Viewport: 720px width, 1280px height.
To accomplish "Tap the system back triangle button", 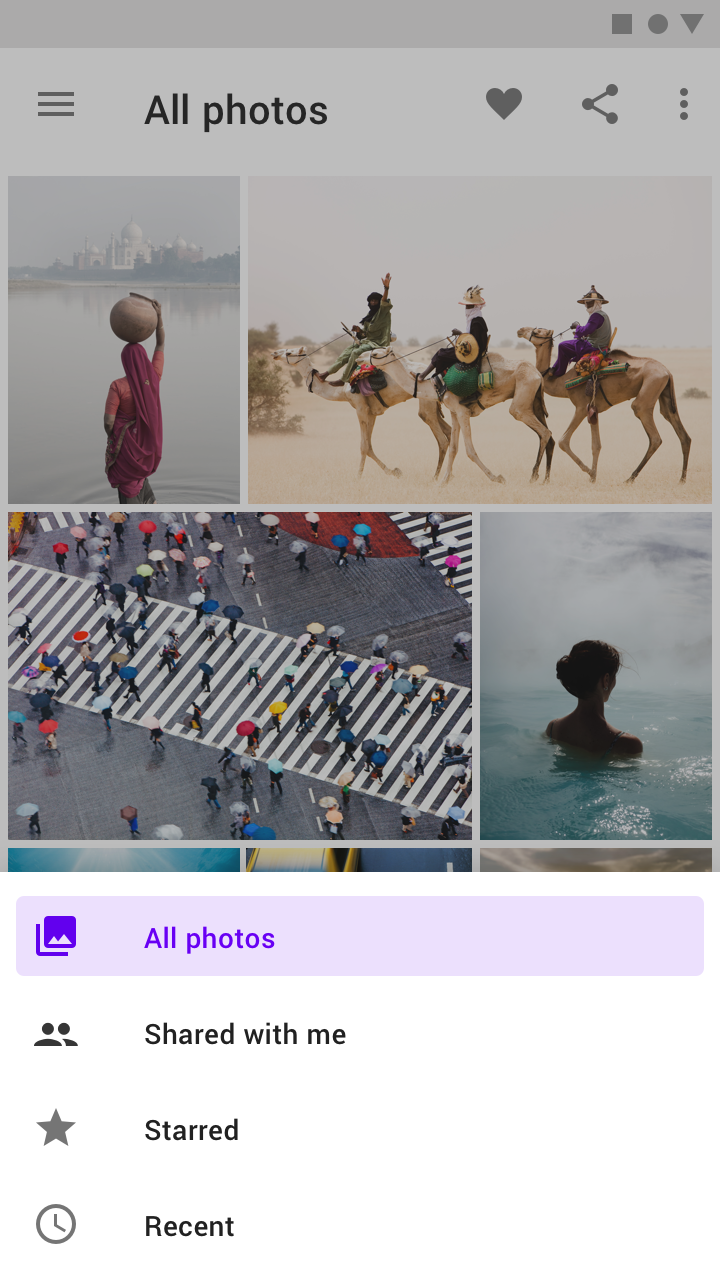I will 692,24.
